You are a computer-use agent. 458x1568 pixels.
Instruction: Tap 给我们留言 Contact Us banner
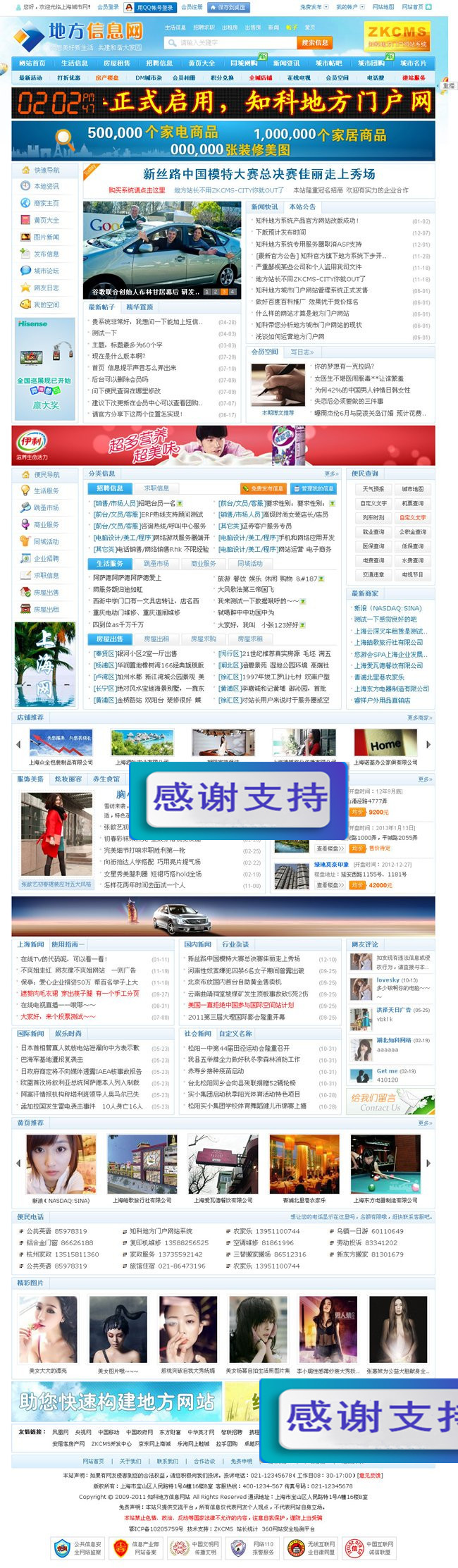pos(390,1102)
